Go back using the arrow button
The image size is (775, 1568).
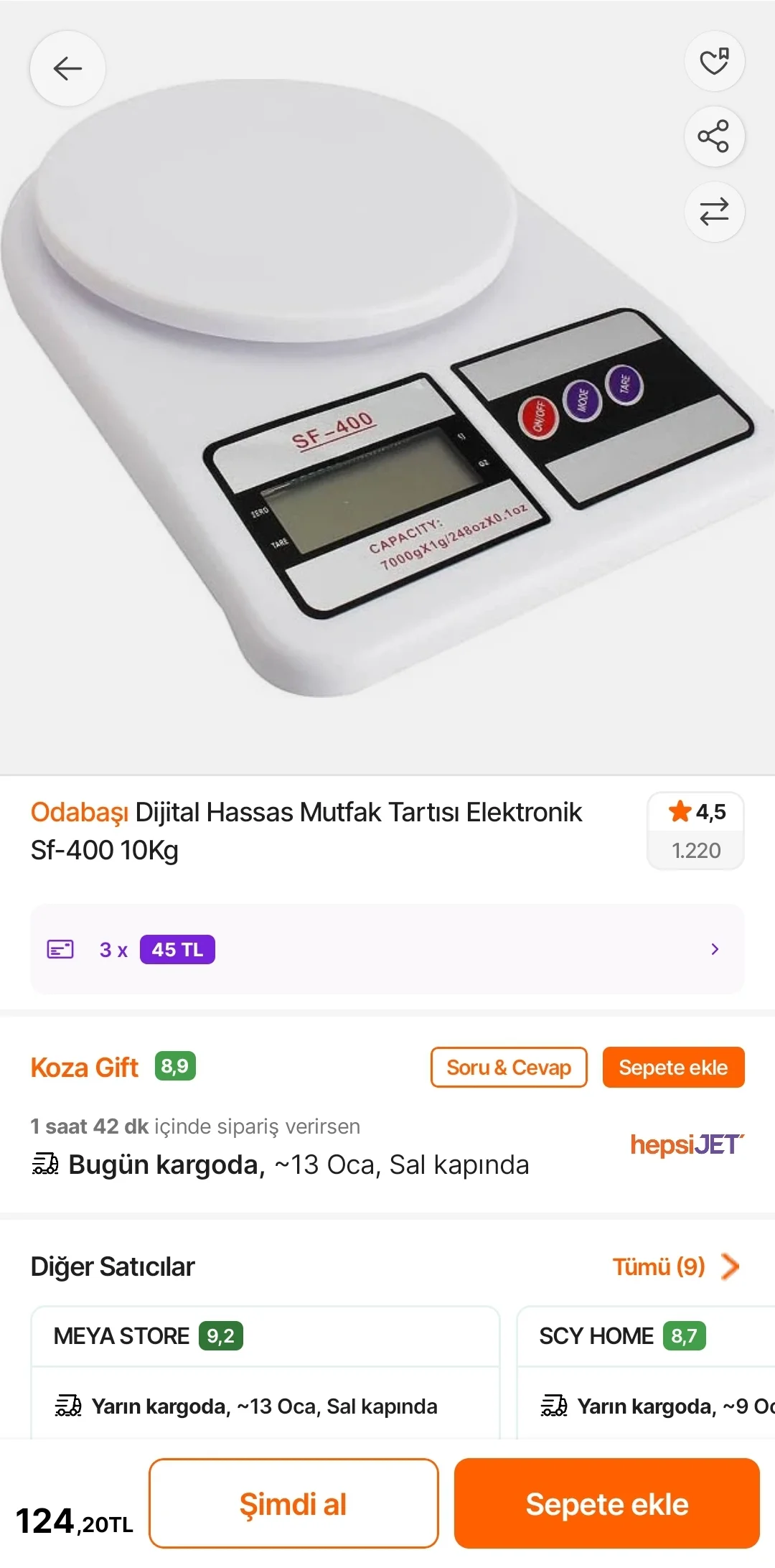tap(67, 69)
